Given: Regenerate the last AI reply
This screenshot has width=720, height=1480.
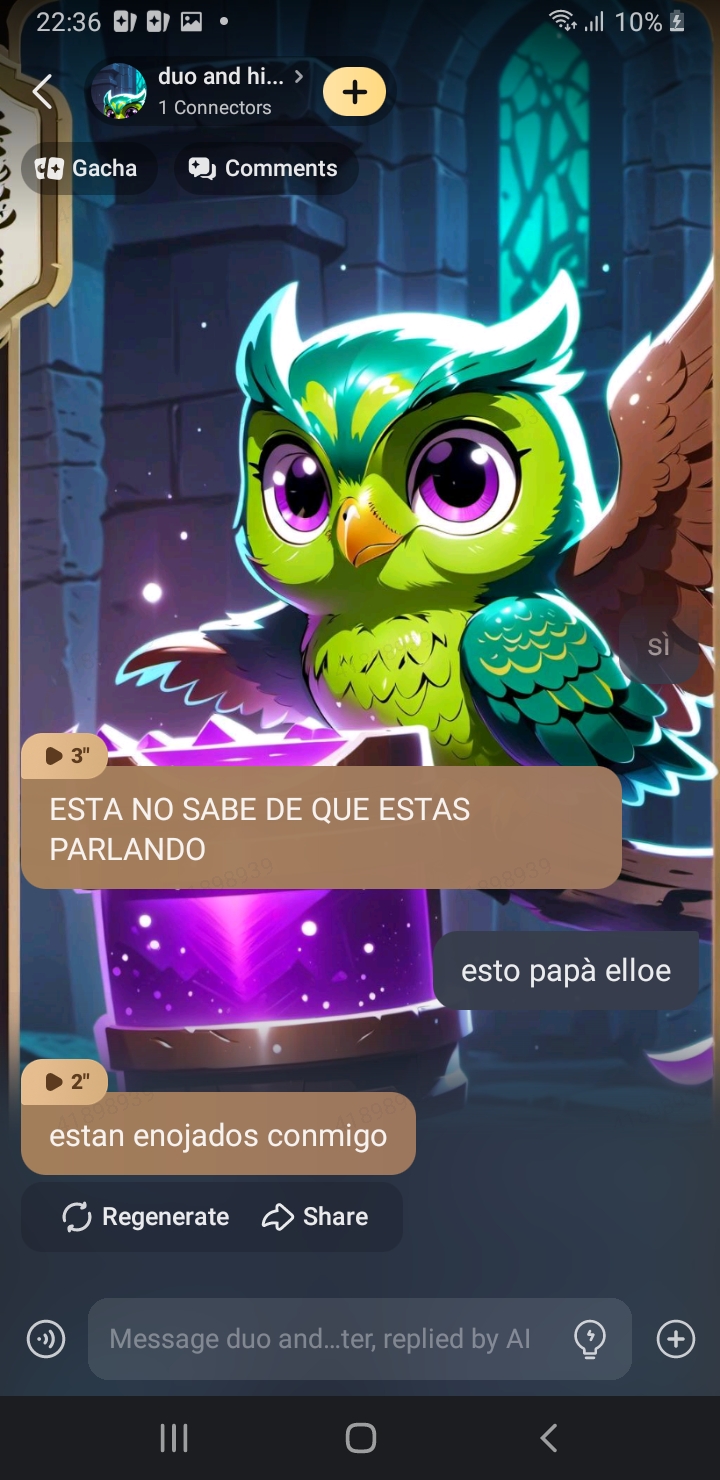Looking at the screenshot, I should coord(146,1217).
